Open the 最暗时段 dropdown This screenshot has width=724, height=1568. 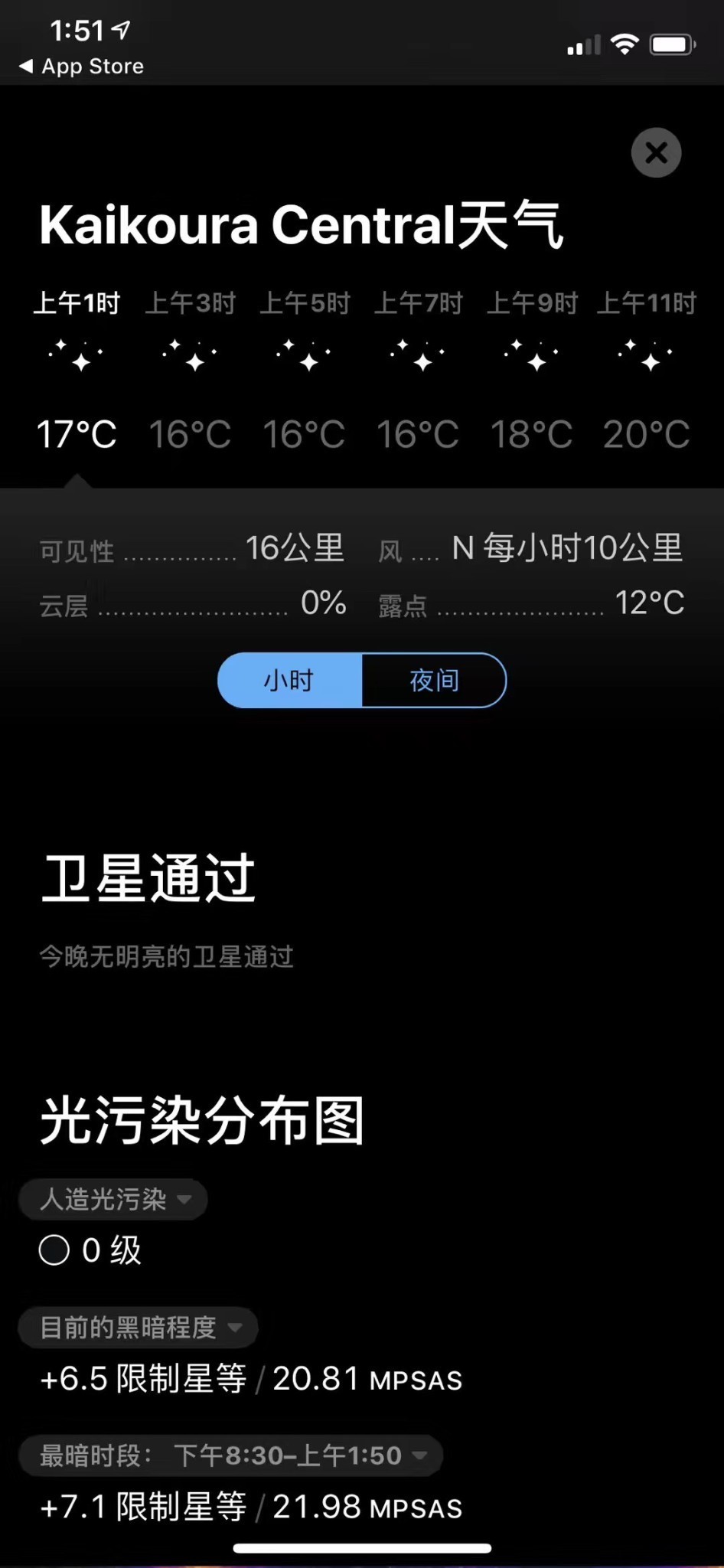(230, 1455)
